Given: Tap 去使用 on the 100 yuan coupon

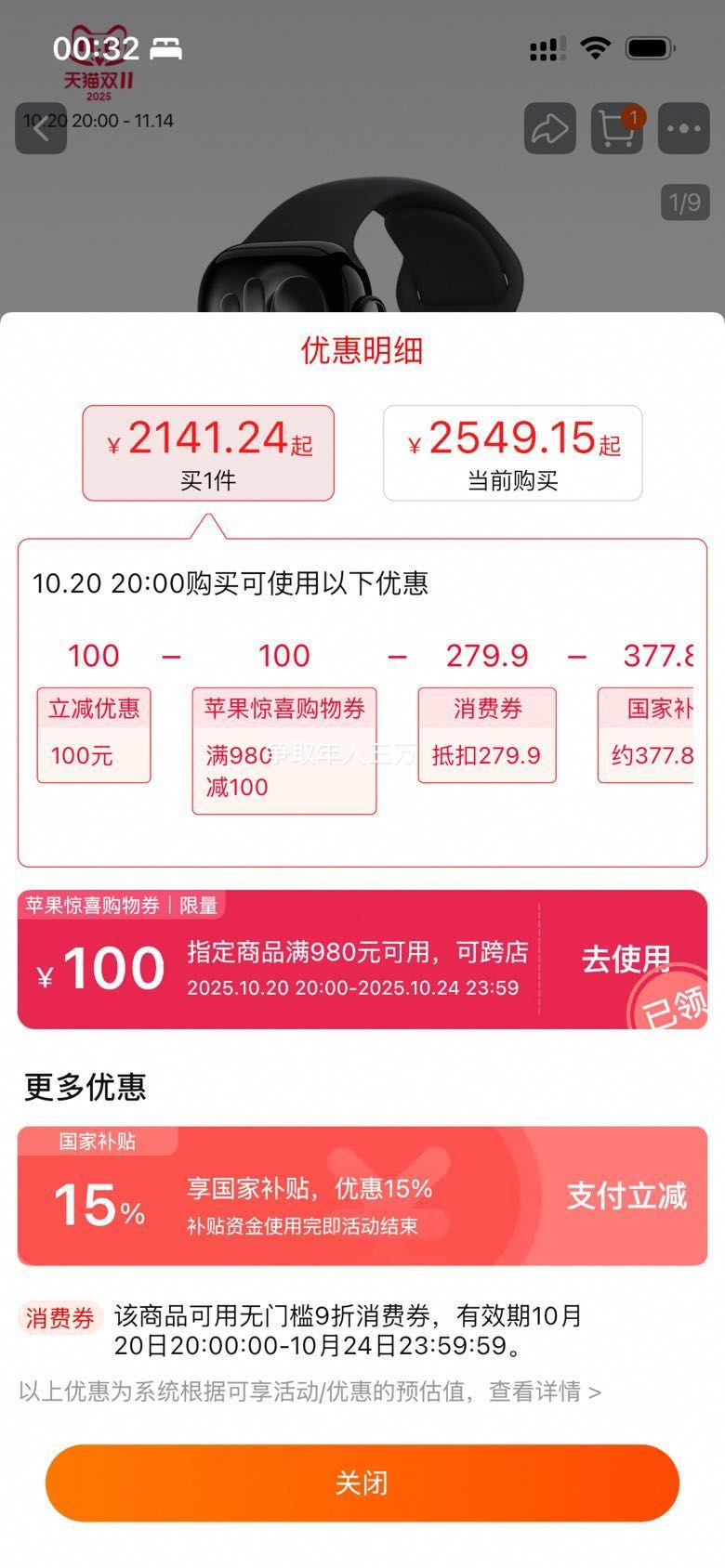Looking at the screenshot, I should tap(625, 959).
